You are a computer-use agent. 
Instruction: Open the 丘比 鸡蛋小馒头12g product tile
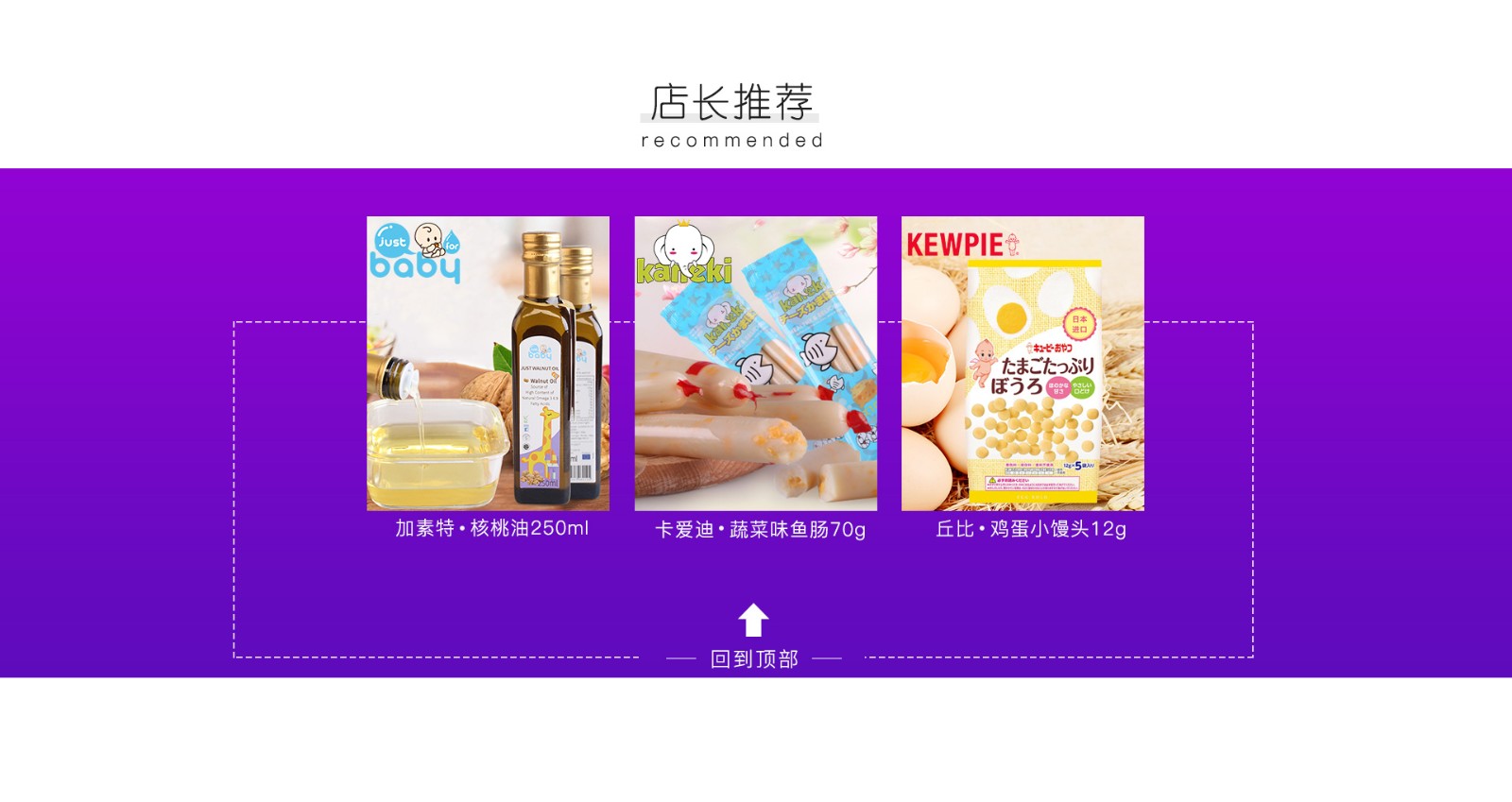point(1022,364)
